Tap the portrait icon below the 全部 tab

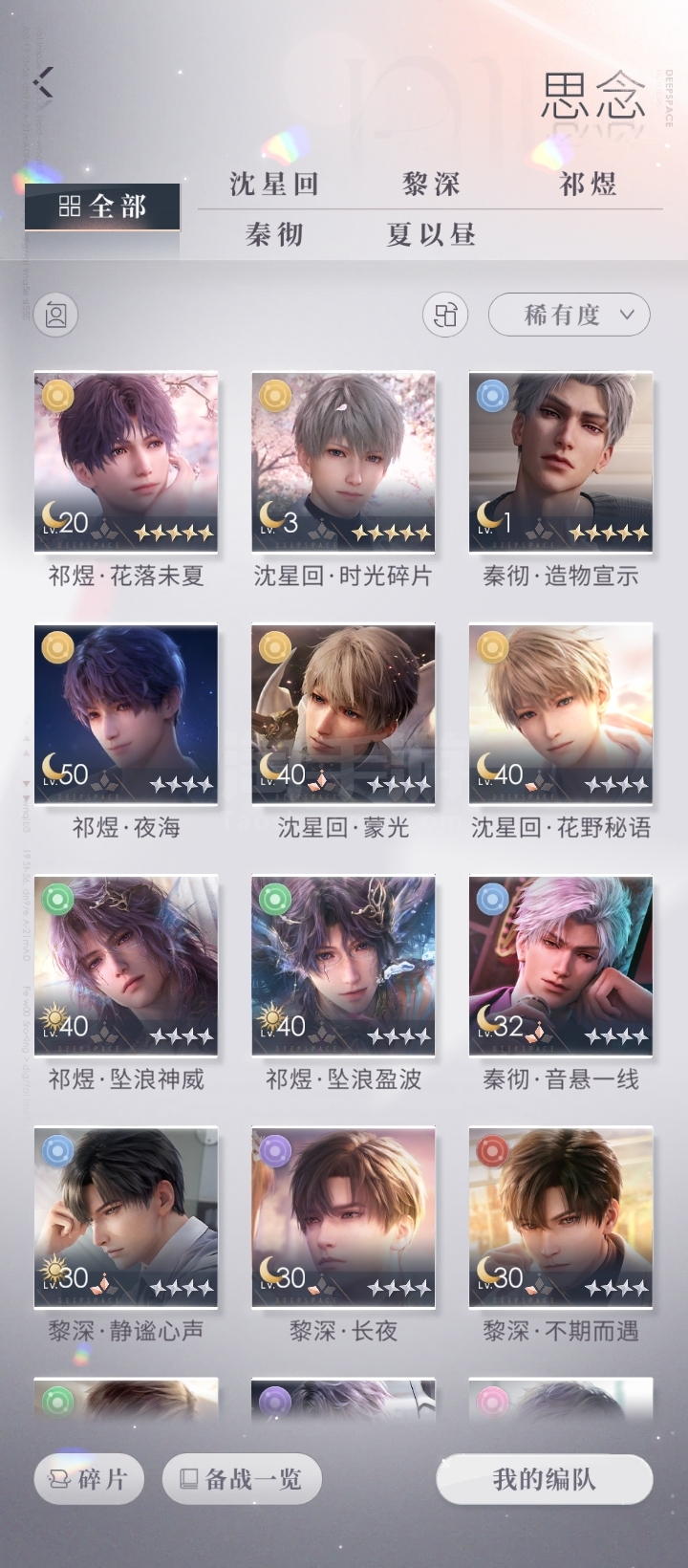click(x=56, y=315)
